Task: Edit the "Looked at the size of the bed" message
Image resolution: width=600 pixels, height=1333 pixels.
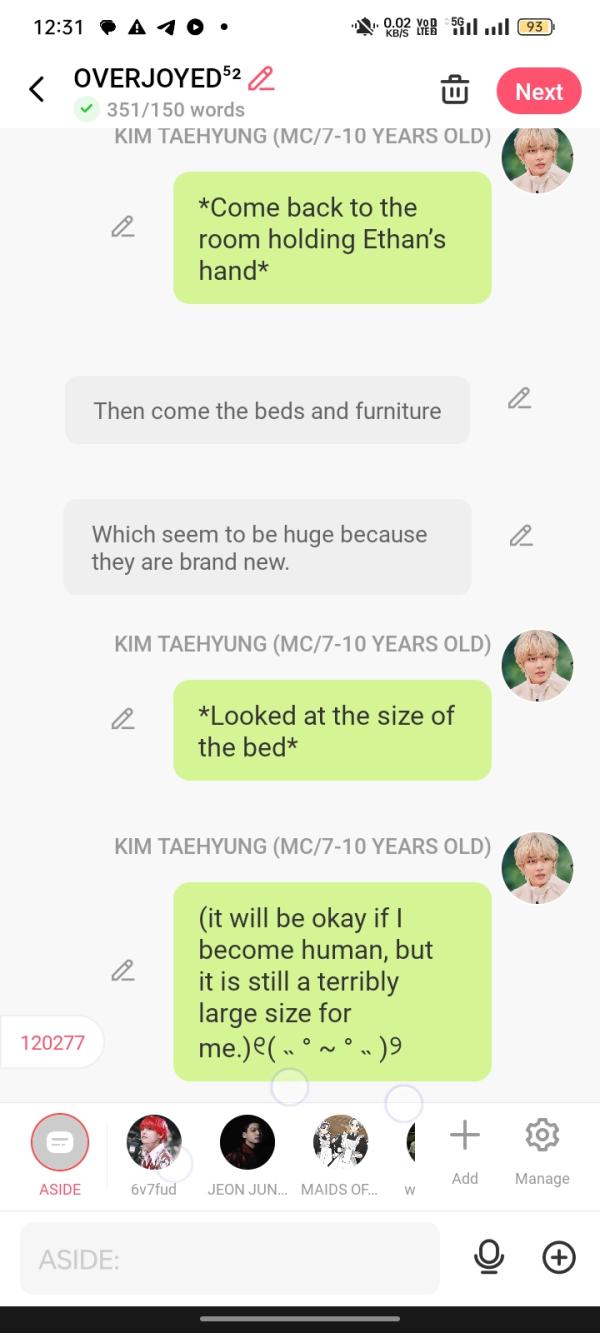Action: point(122,718)
